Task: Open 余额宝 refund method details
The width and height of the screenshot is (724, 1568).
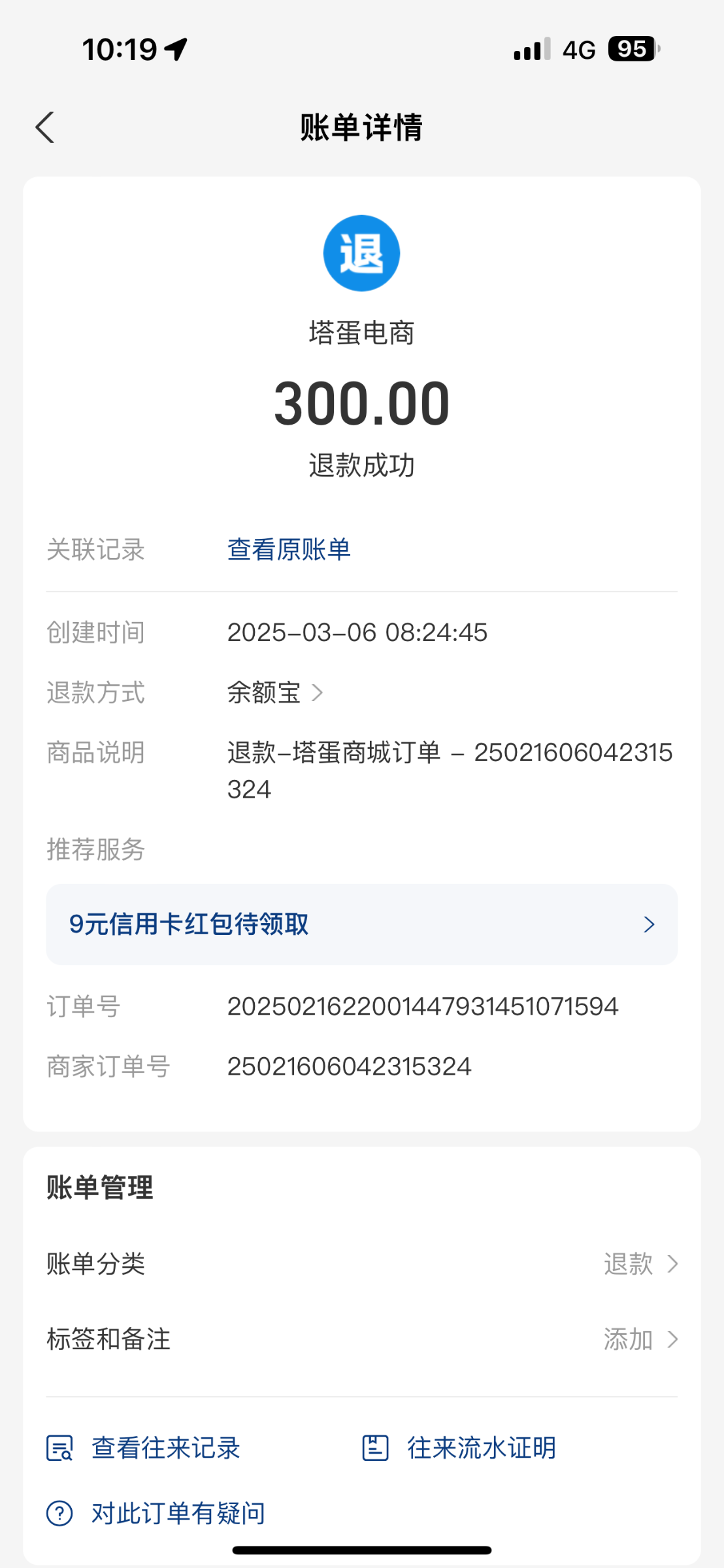Action: click(275, 693)
